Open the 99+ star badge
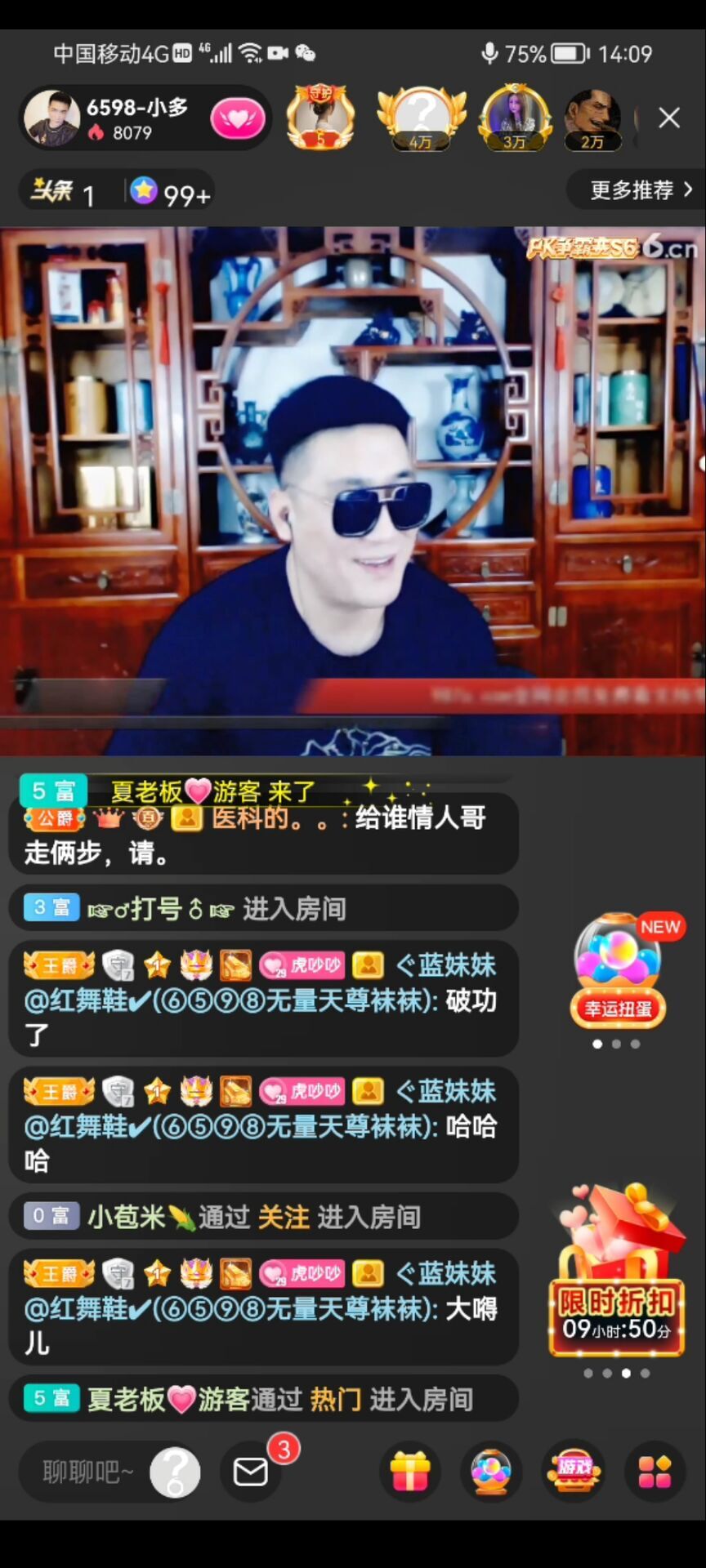 click(x=170, y=194)
